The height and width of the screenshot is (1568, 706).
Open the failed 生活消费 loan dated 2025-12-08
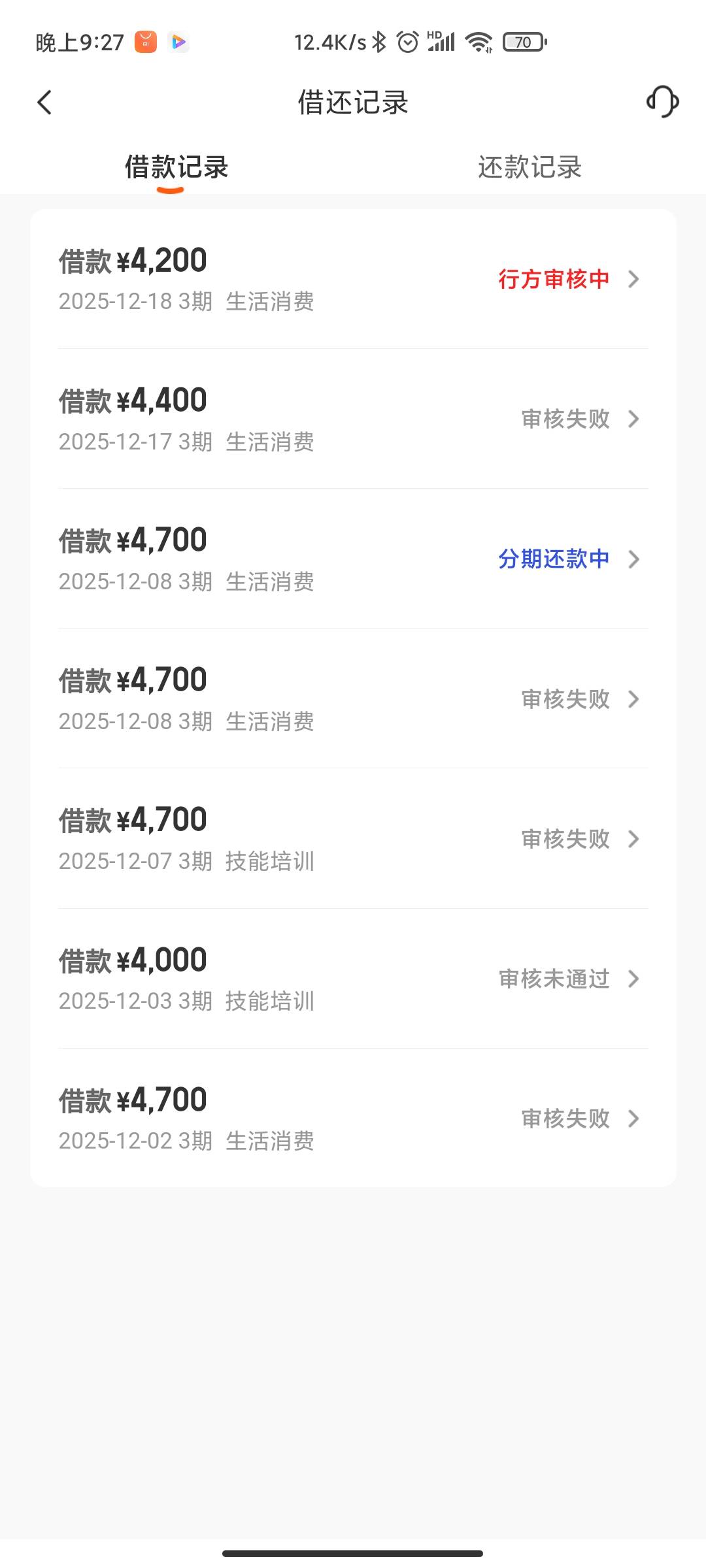point(353,699)
